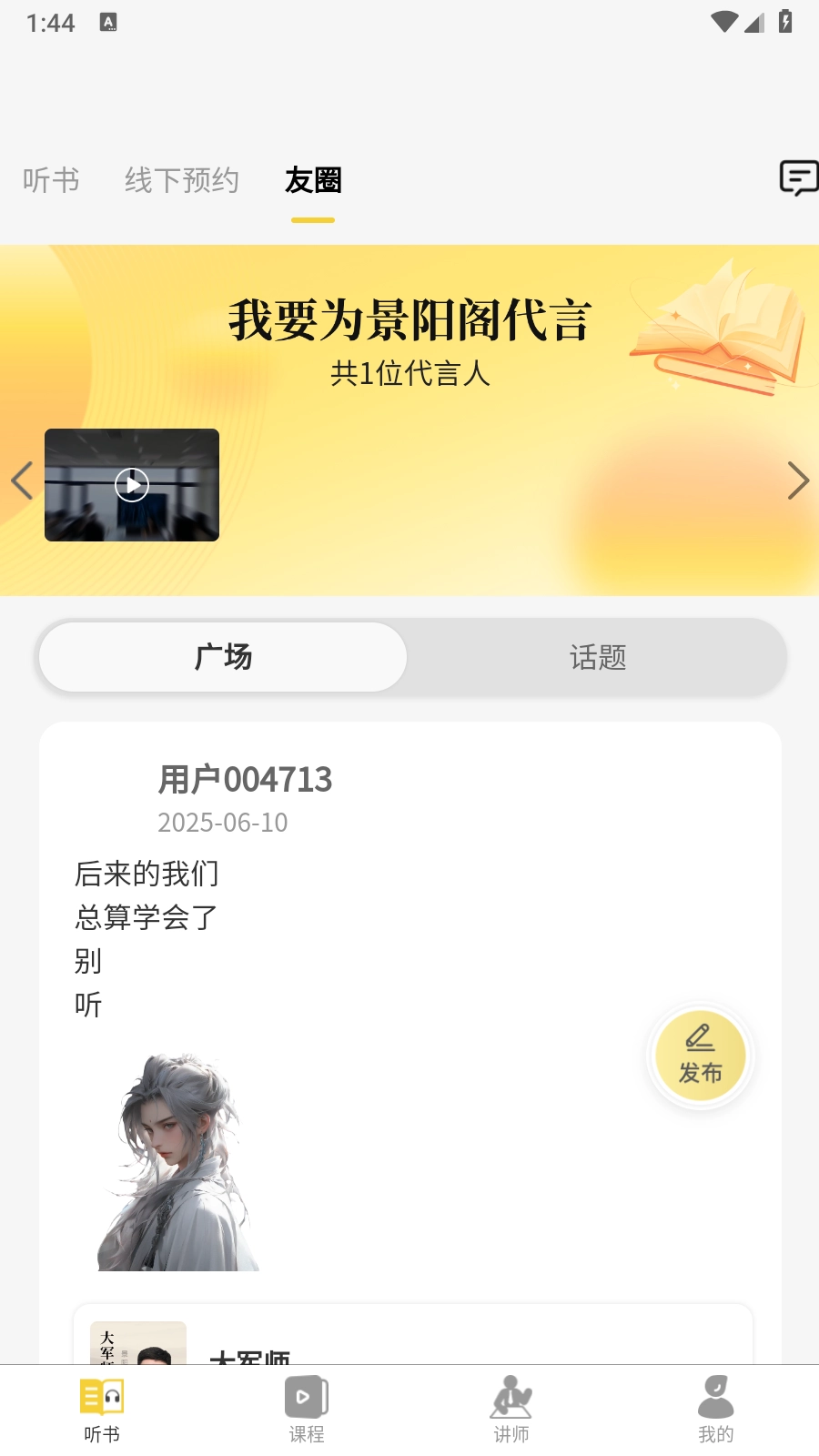Open 讲师 in the bottom navigation

pos(511,1409)
